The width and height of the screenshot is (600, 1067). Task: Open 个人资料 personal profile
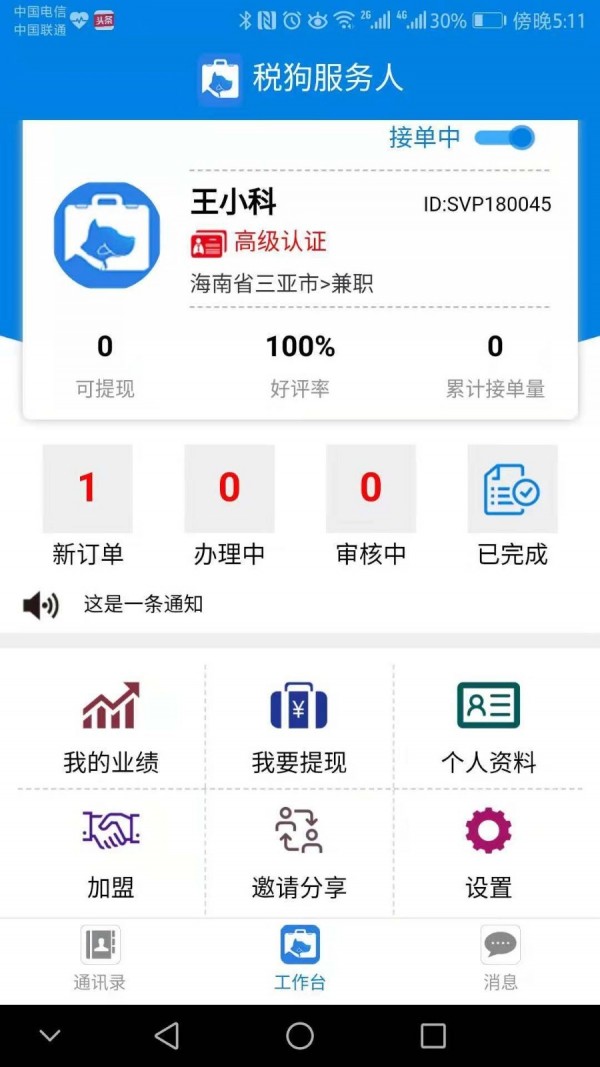pyautogui.click(x=488, y=727)
